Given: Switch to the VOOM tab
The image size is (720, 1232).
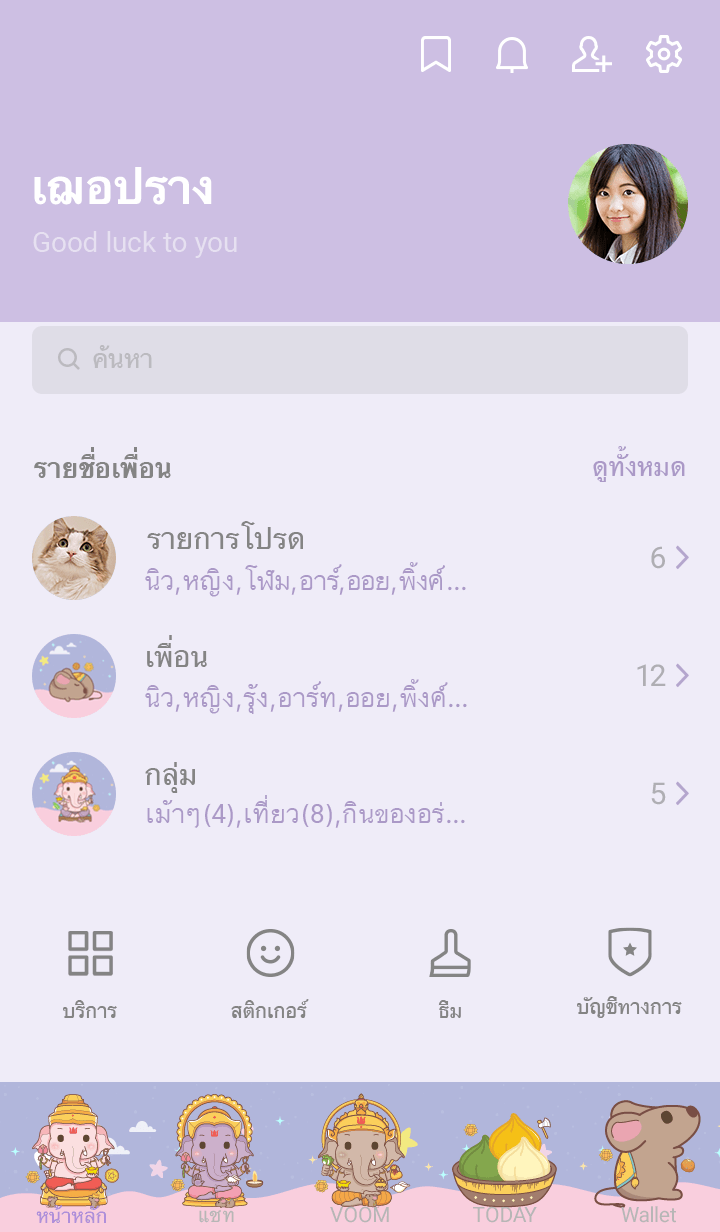Looking at the screenshot, I should coord(360,1160).
